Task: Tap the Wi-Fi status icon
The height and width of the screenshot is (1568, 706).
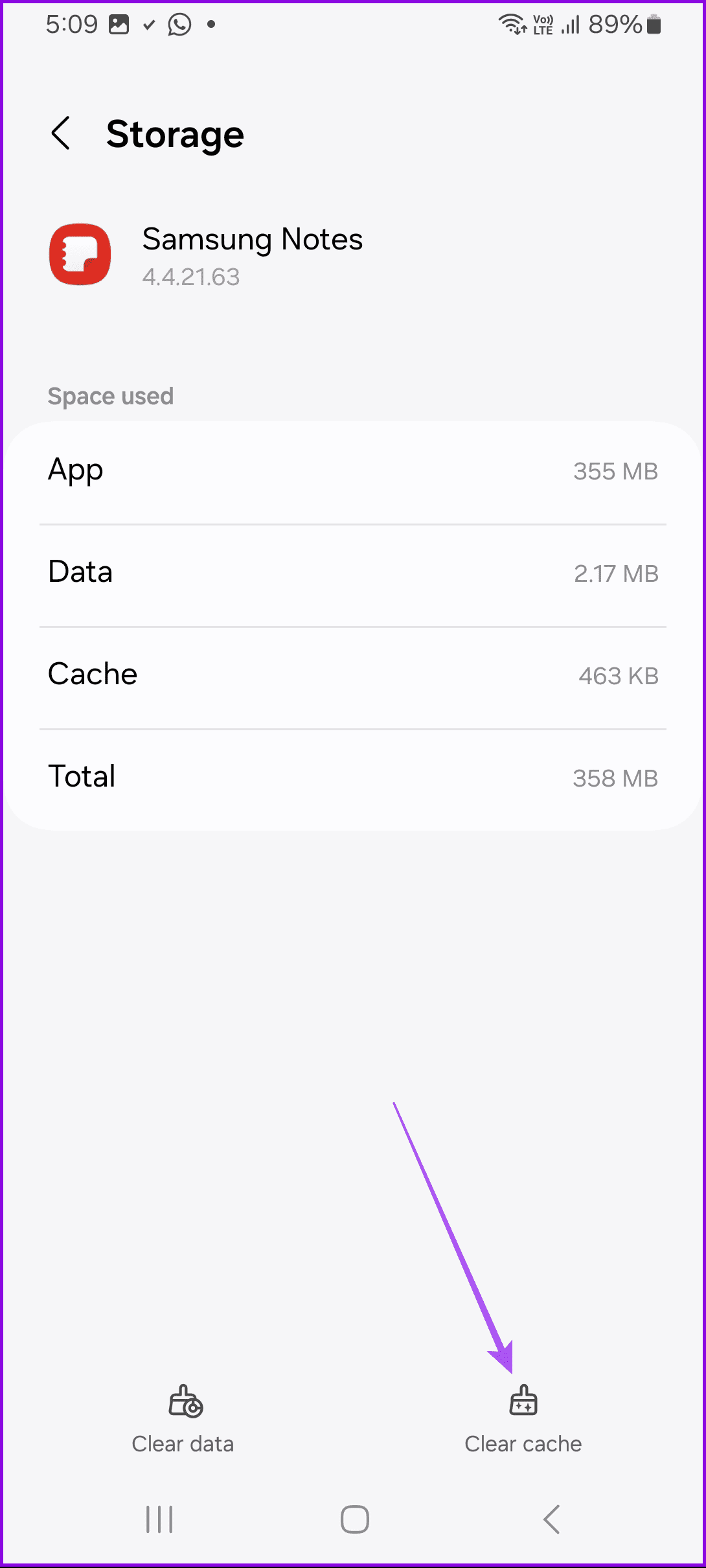Action: pos(511,24)
